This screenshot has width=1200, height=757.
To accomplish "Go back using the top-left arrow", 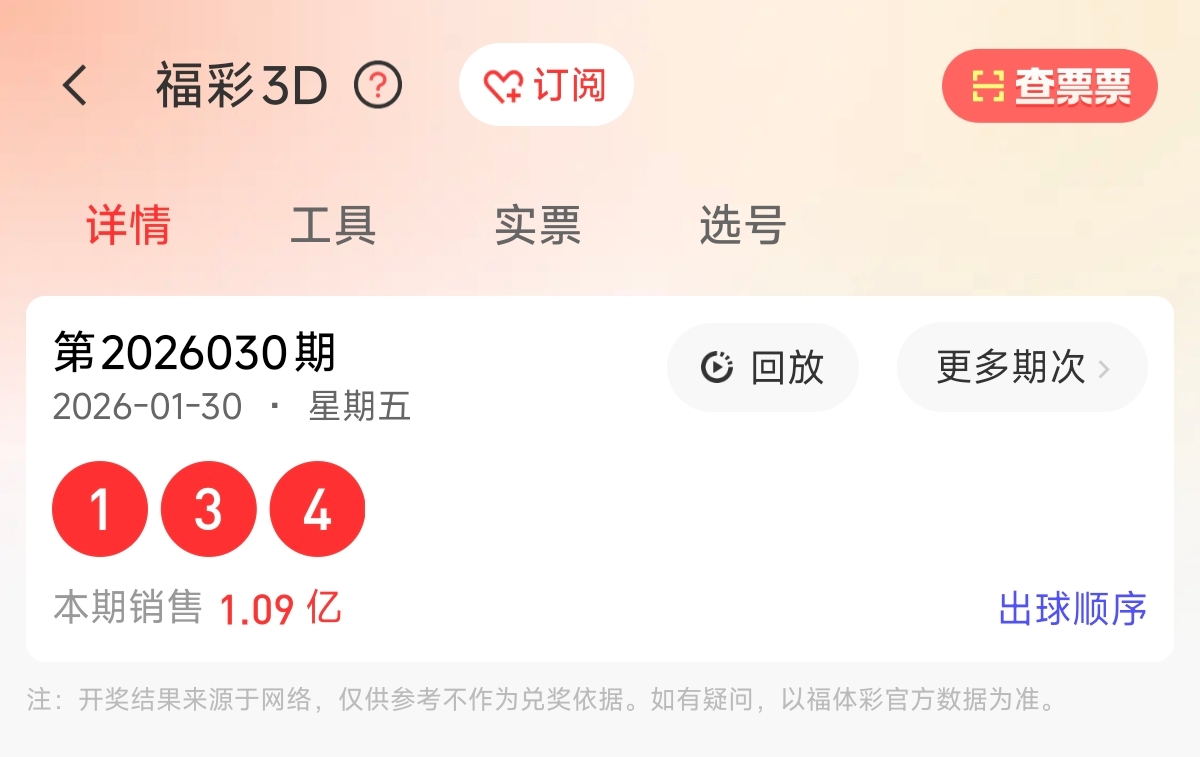I will 76,86.
